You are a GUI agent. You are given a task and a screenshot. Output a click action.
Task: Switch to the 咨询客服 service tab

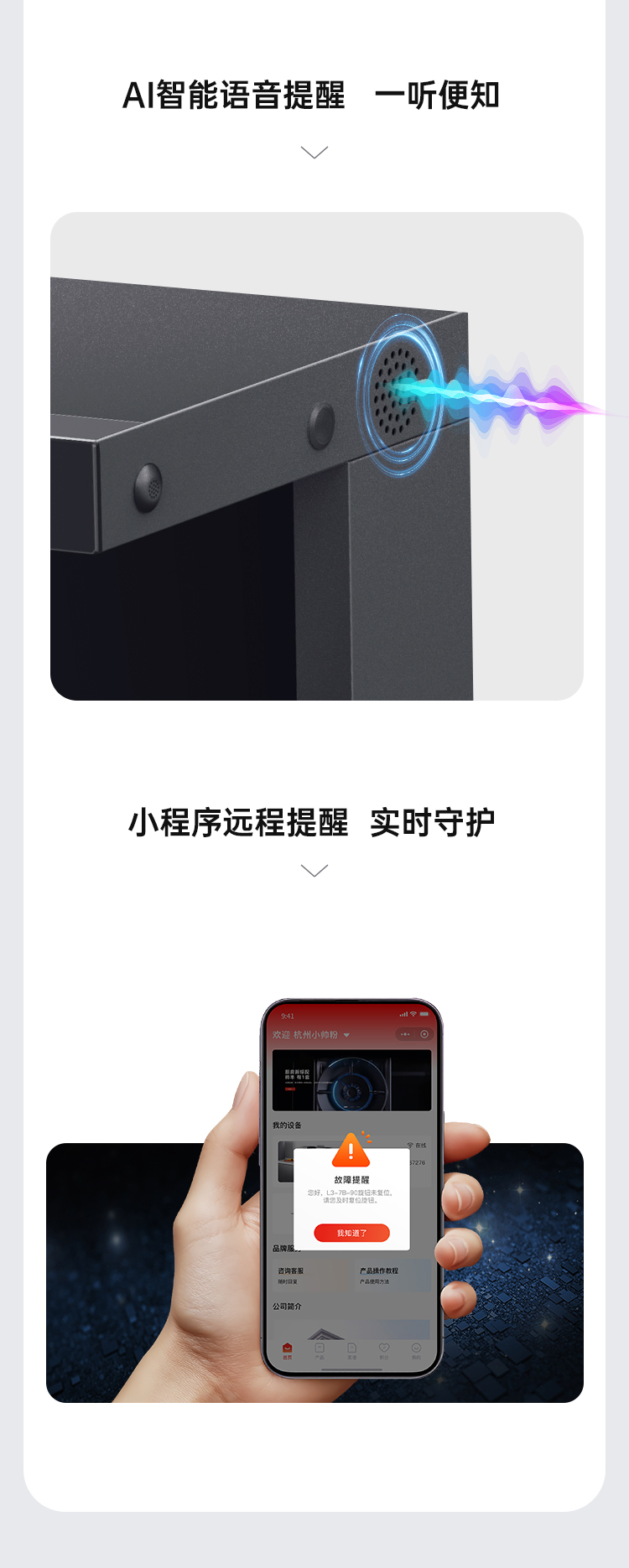coord(292,1270)
